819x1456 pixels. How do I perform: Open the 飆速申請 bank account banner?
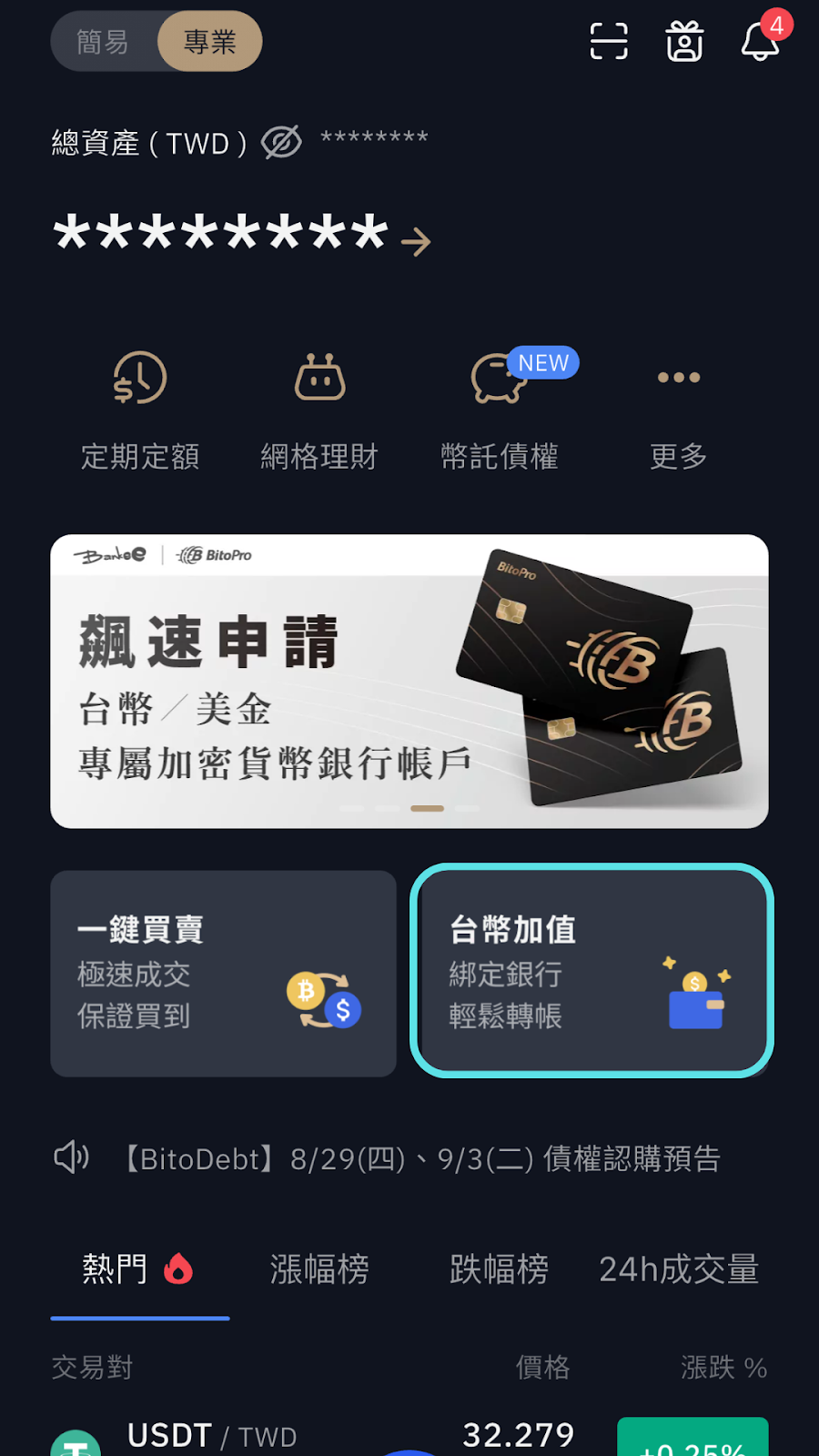pyautogui.click(x=409, y=681)
